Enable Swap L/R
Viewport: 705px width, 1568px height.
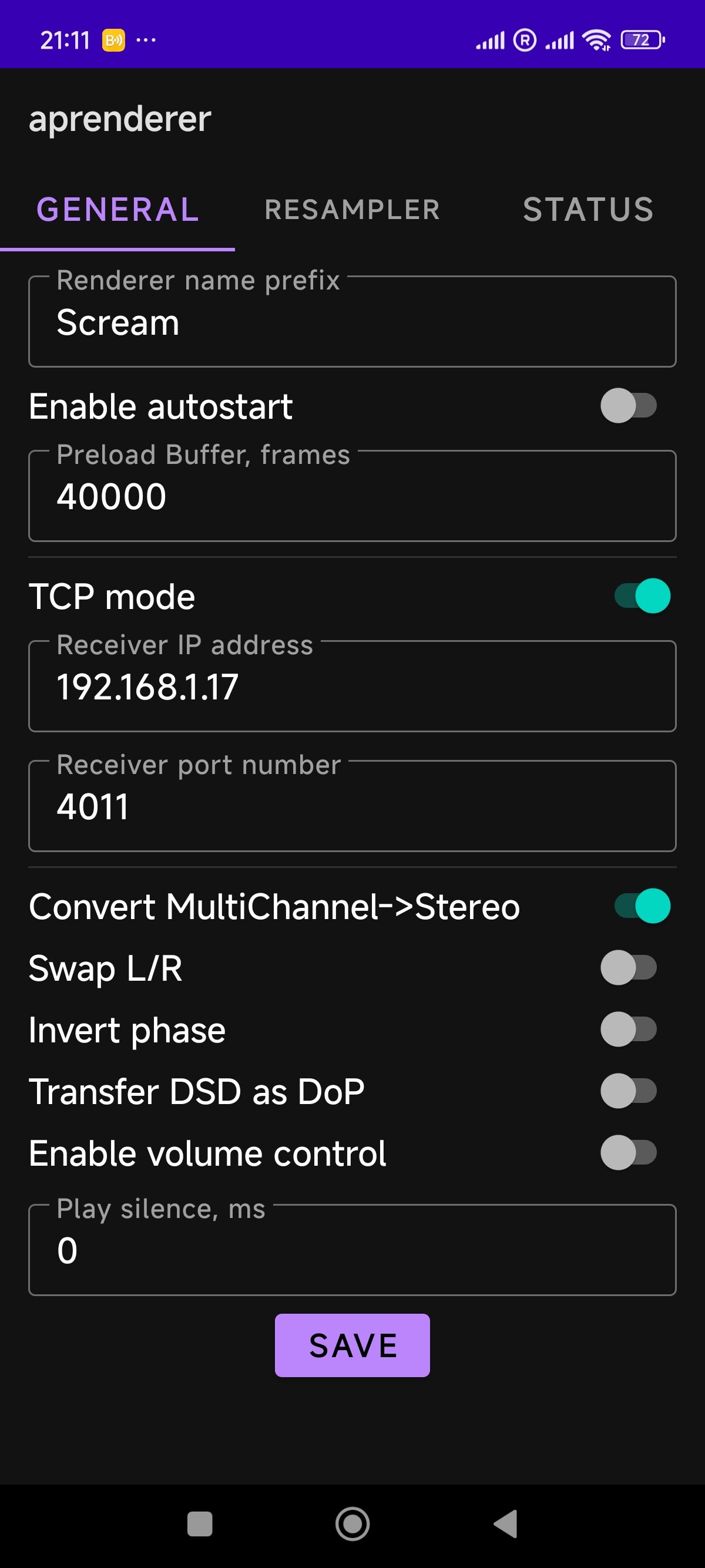point(628,968)
